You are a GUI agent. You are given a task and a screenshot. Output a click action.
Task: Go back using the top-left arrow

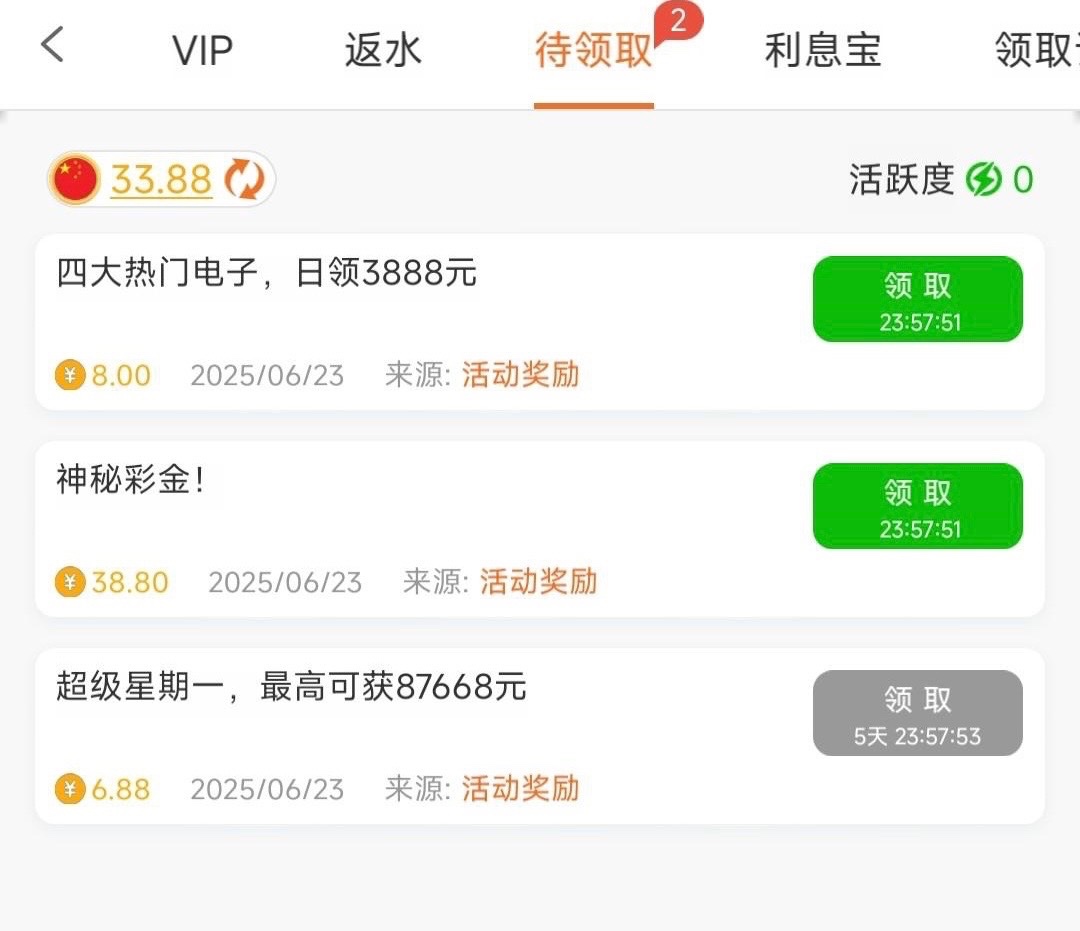[x=52, y=45]
